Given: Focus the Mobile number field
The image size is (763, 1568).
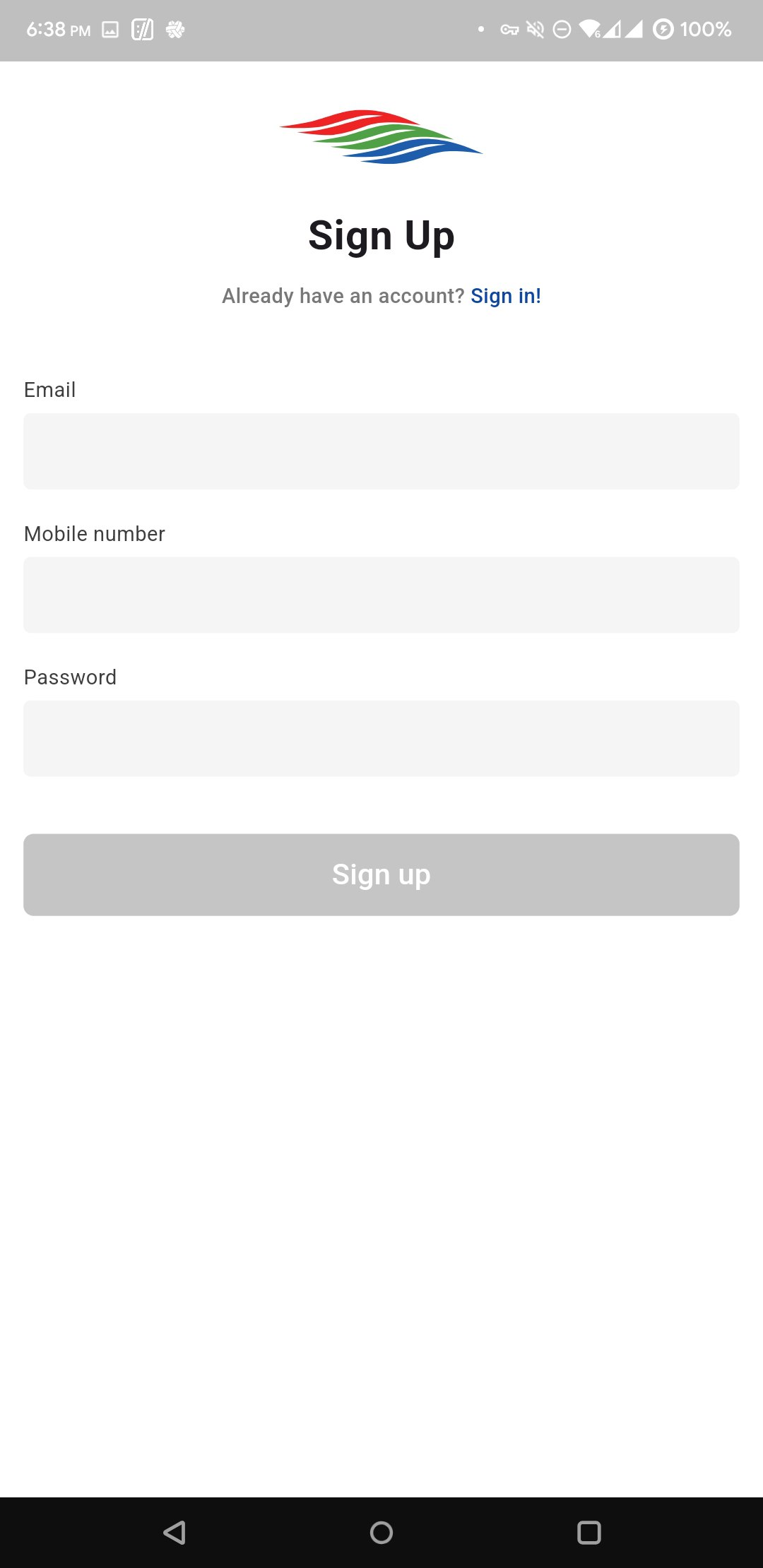Looking at the screenshot, I should coord(381,595).
